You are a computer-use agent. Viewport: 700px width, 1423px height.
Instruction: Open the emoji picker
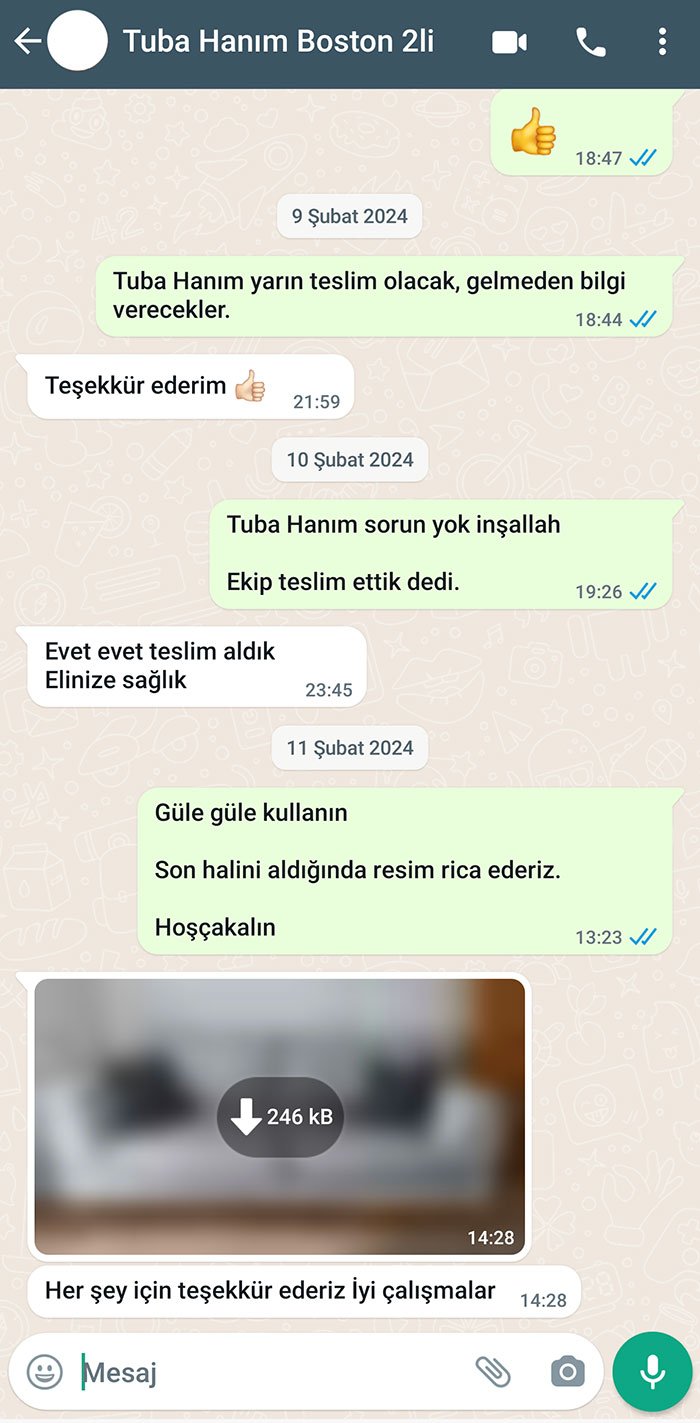click(x=44, y=1371)
